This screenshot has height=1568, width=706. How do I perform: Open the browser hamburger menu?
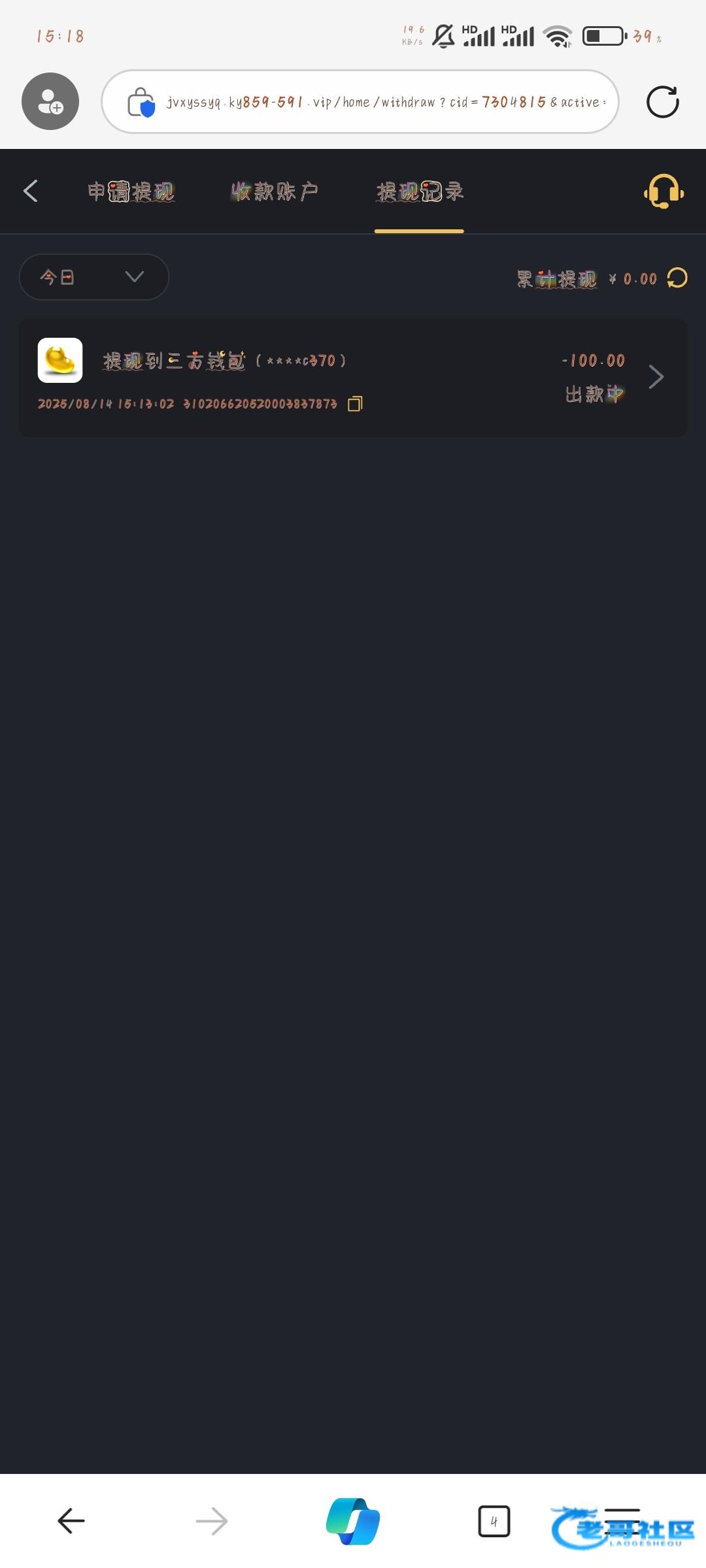(x=622, y=1521)
